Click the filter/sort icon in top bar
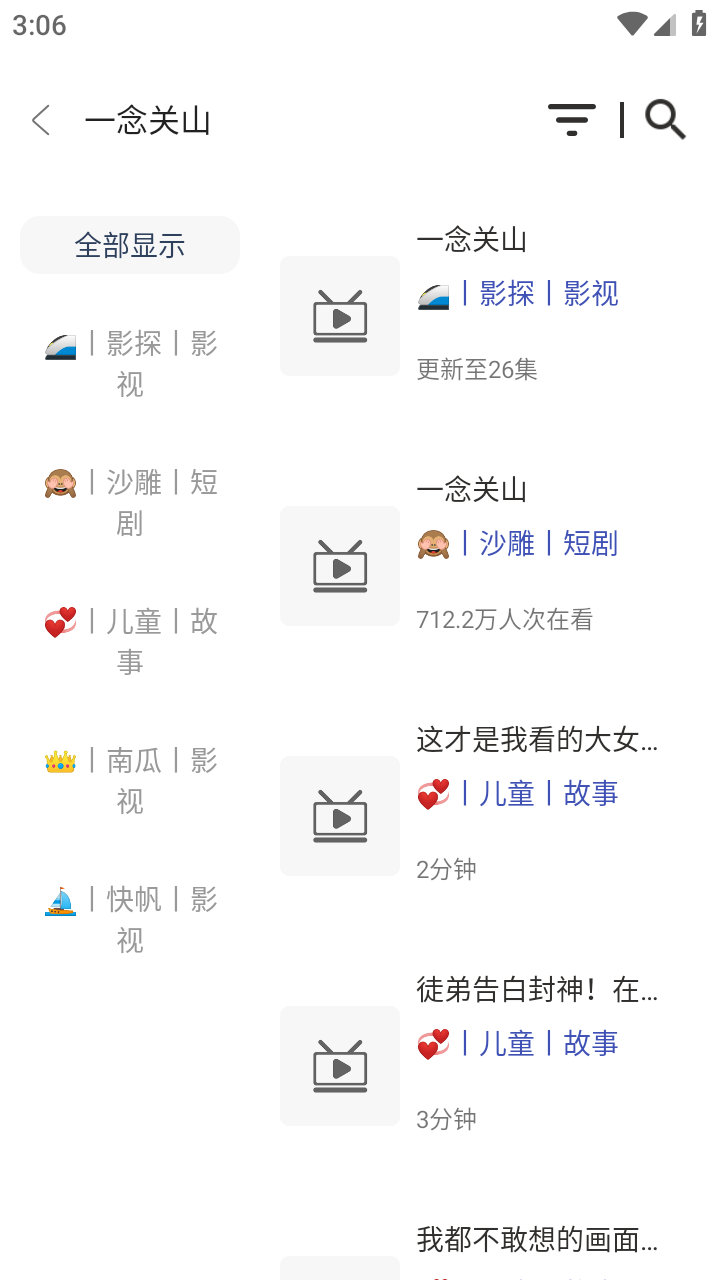720x1280 pixels. (x=572, y=119)
